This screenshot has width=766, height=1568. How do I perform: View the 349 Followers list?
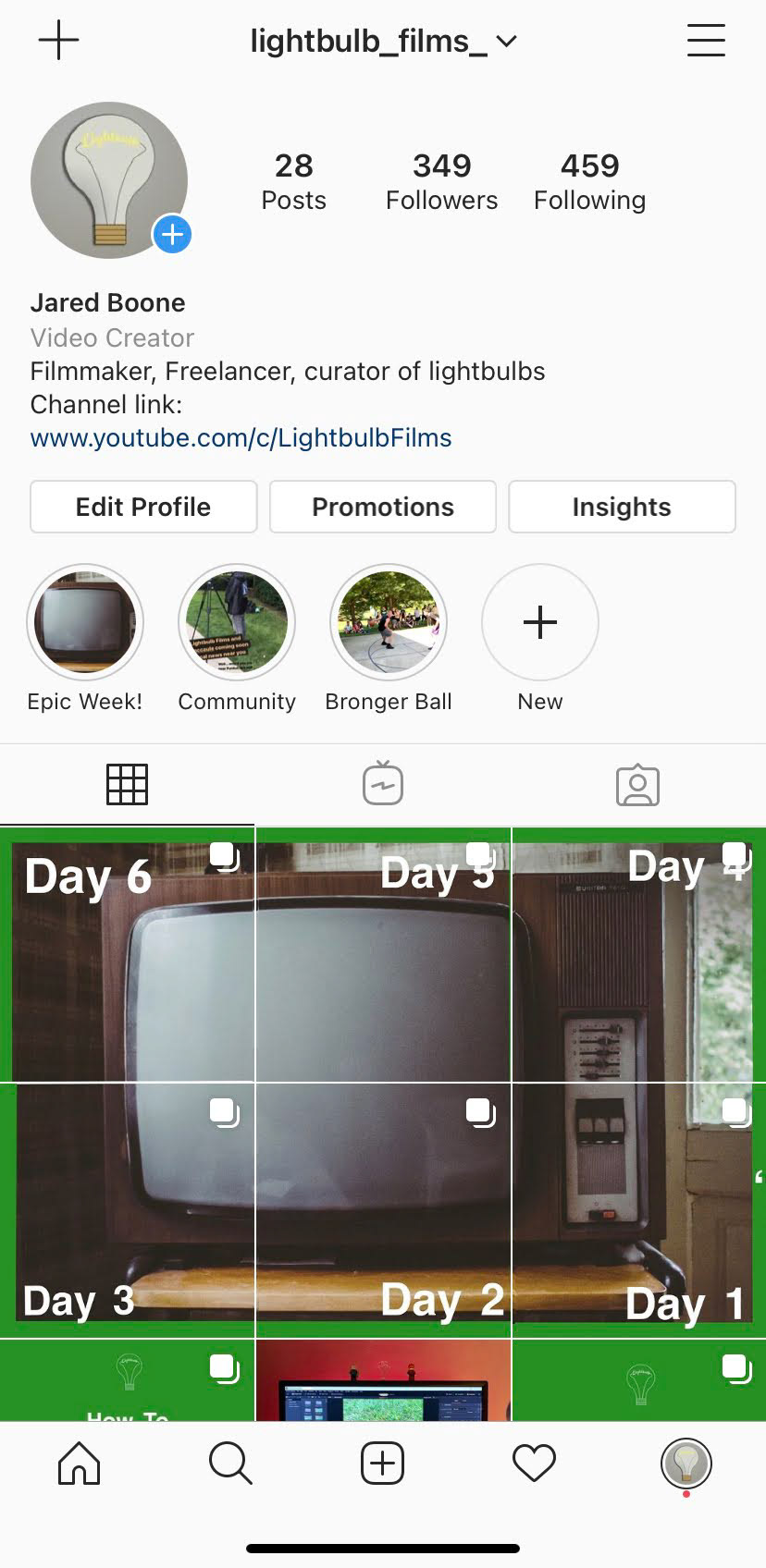coord(441,181)
